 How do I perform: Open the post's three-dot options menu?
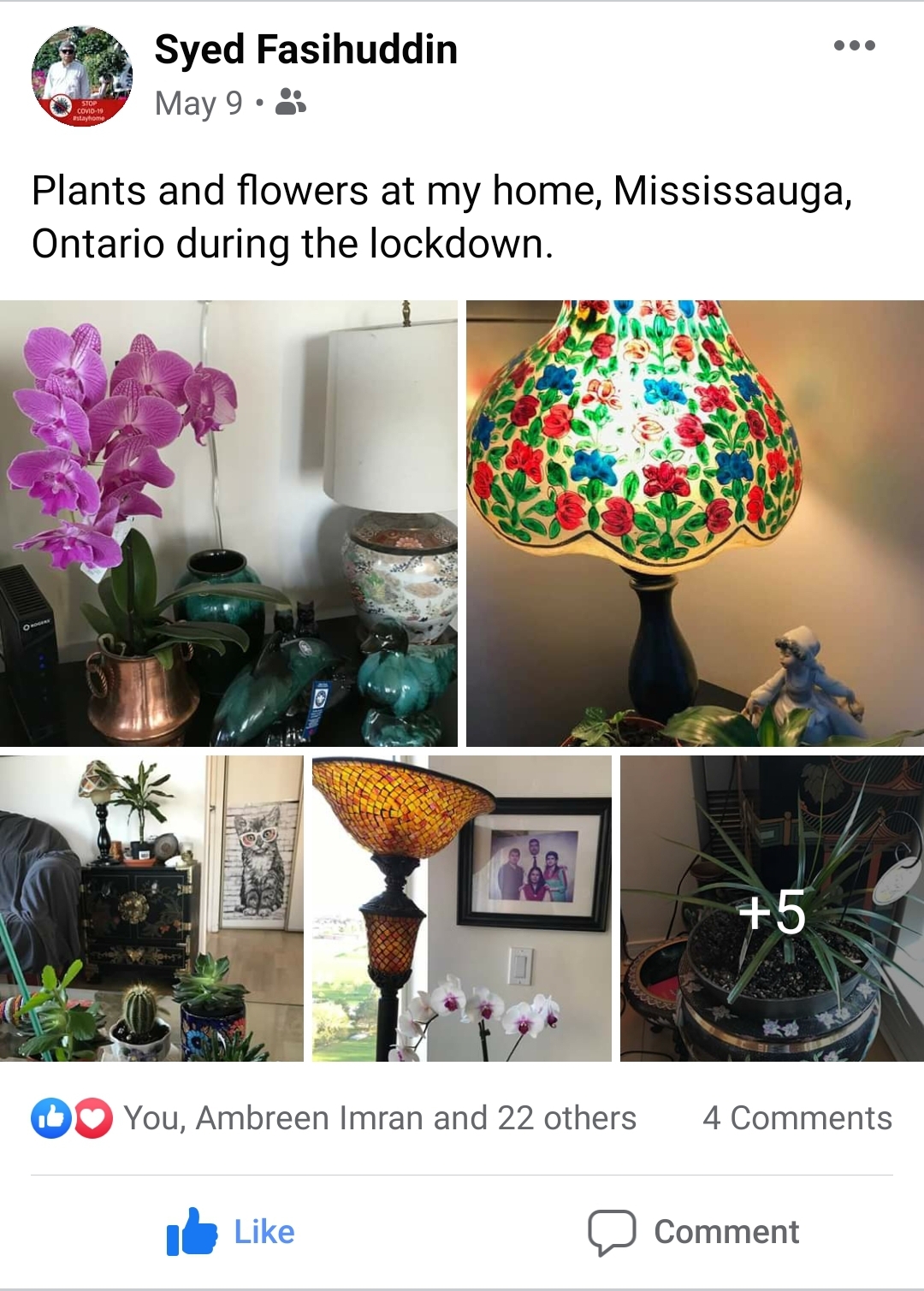(x=854, y=46)
